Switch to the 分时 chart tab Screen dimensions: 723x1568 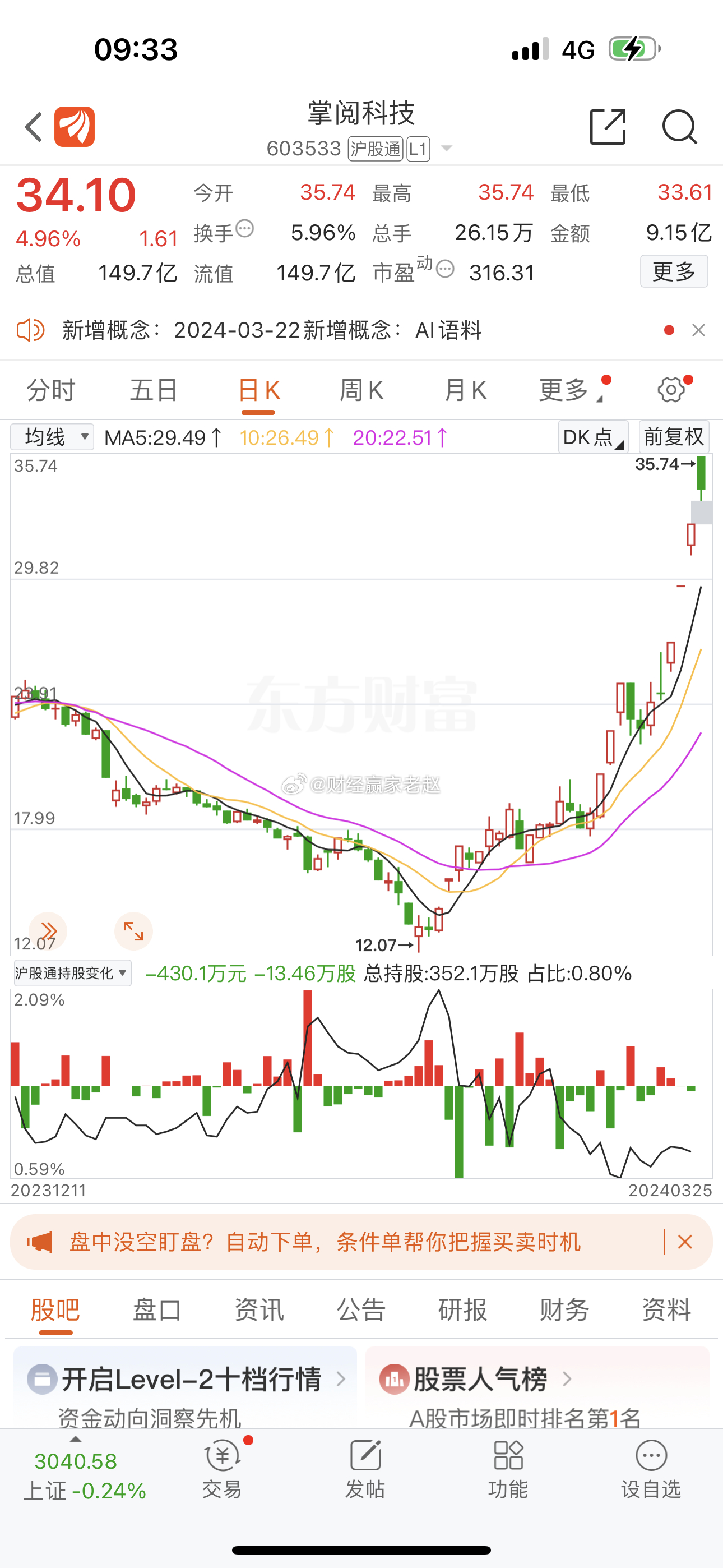pyautogui.click(x=51, y=390)
